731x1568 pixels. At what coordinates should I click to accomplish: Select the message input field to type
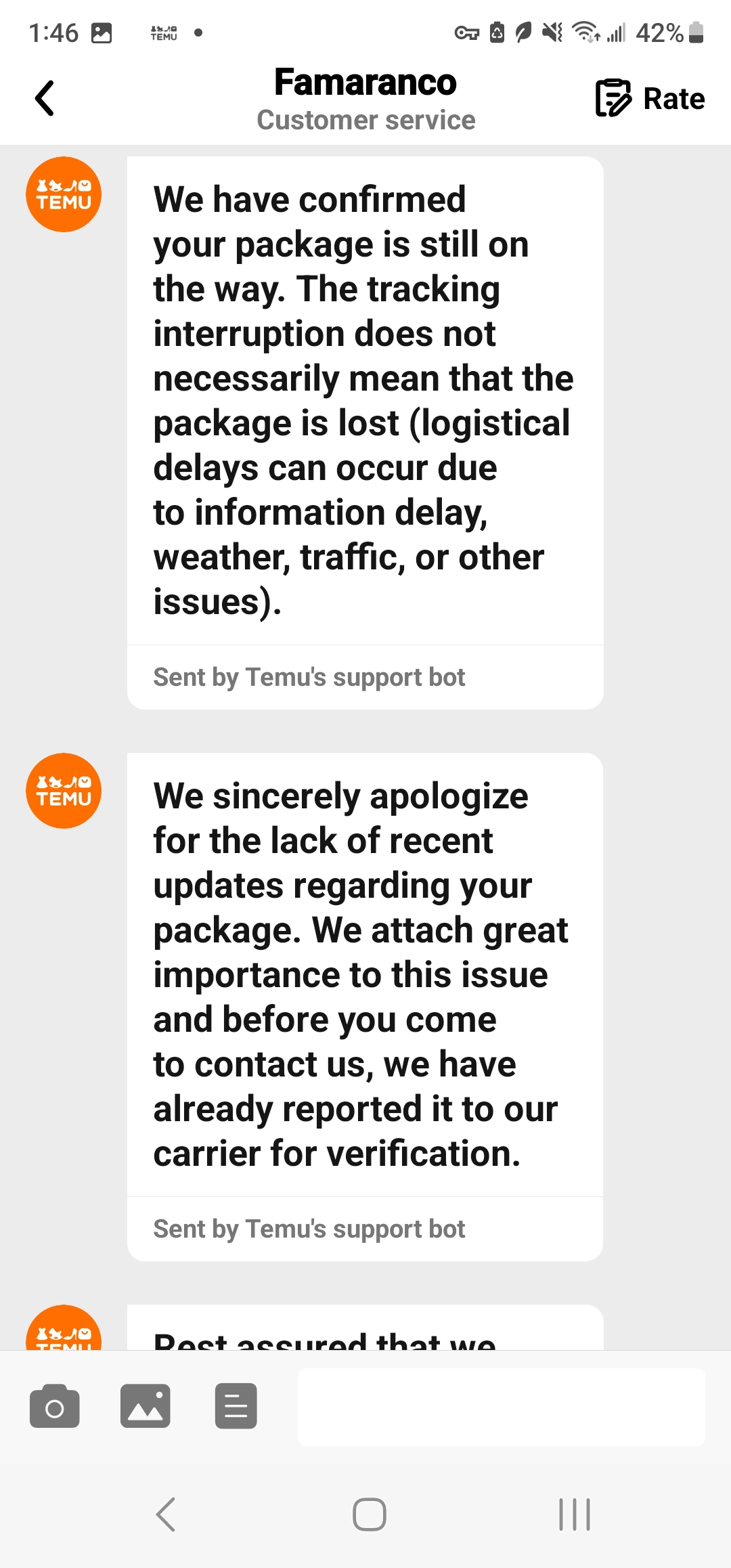coord(501,1407)
